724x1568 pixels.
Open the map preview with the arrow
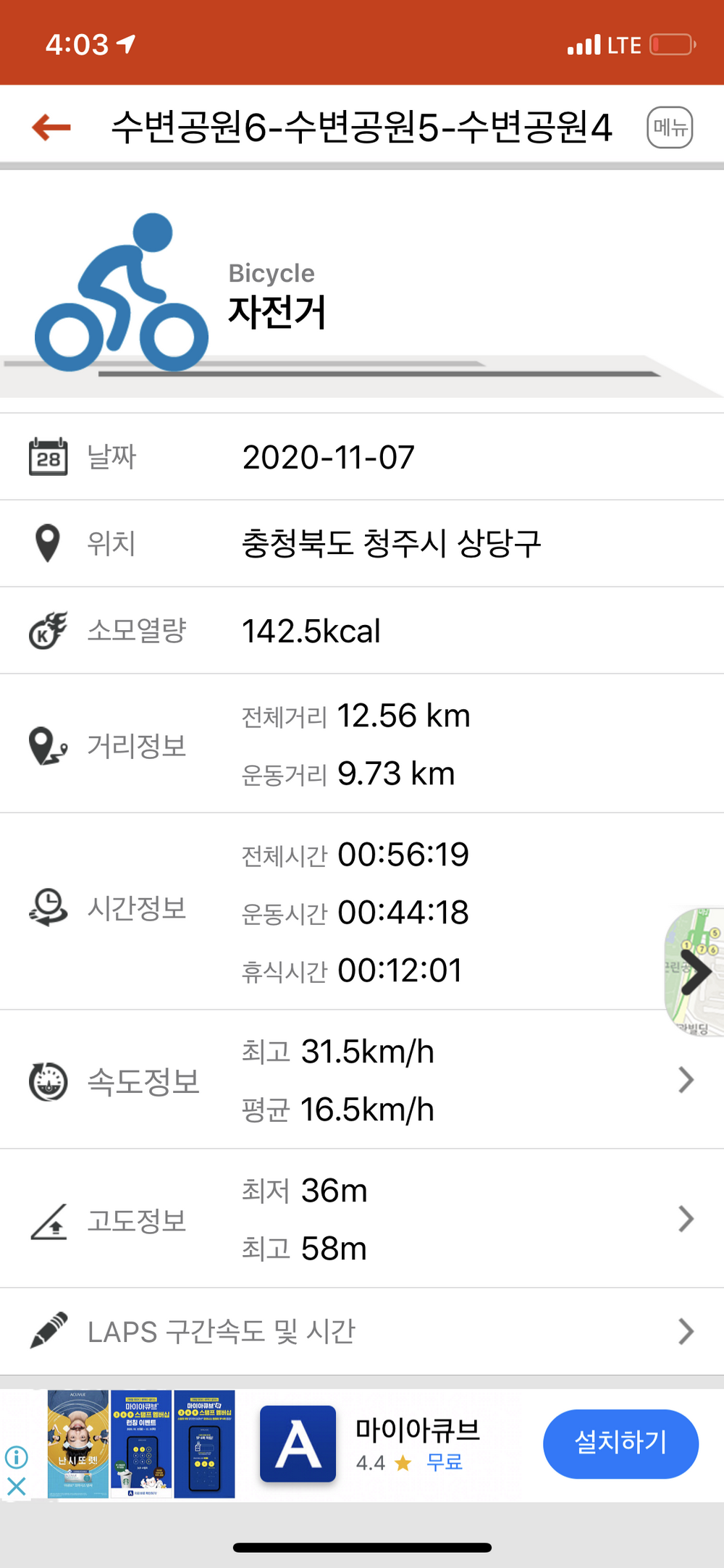(x=695, y=972)
